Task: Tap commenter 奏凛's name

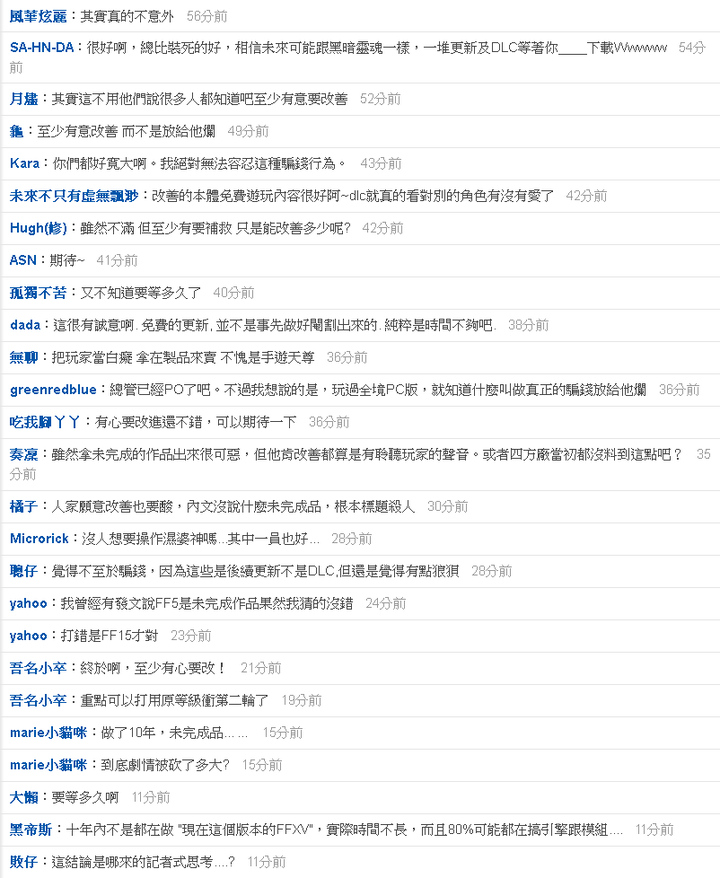Action: tap(24, 454)
